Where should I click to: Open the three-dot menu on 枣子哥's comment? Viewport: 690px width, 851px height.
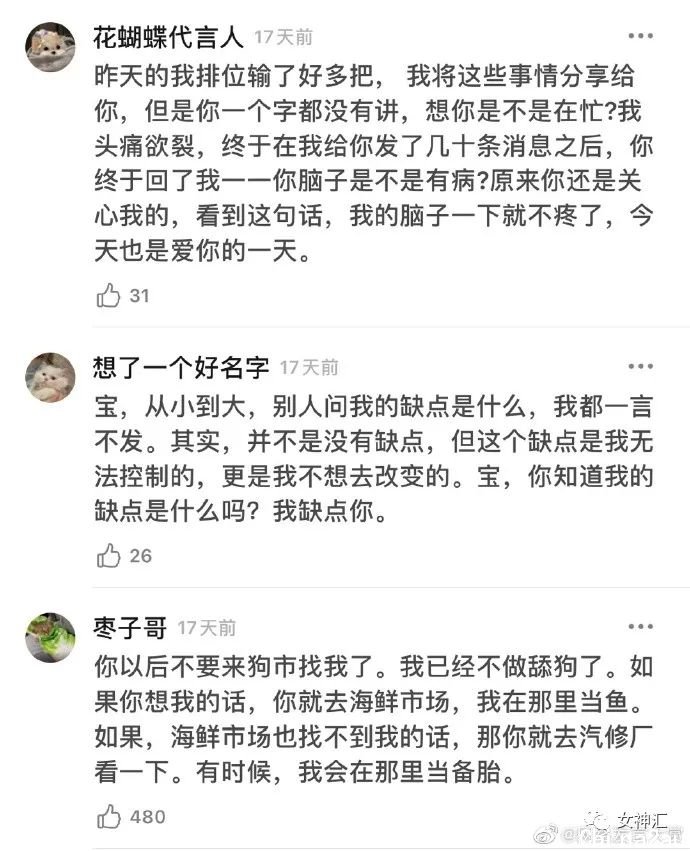(641, 627)
